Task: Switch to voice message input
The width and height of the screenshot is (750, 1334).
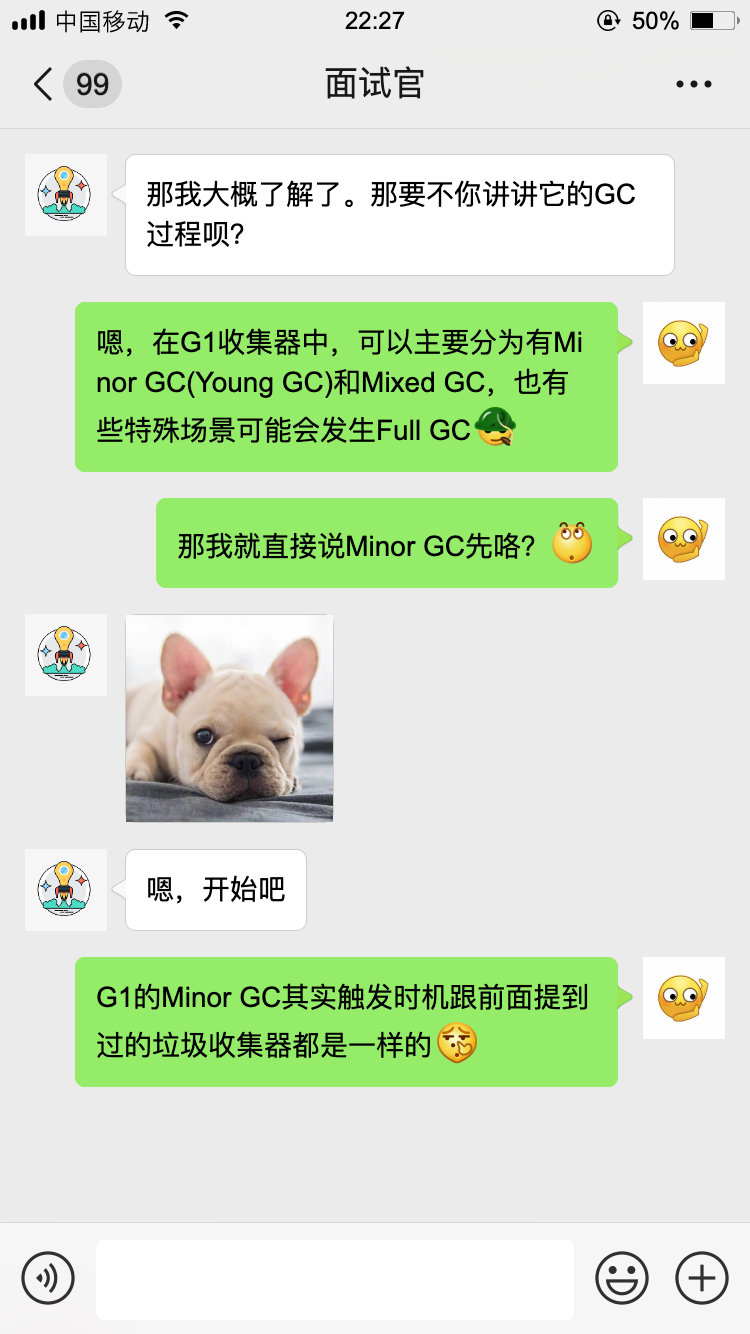Action: pyautogui.click(x=48, y=1278)
